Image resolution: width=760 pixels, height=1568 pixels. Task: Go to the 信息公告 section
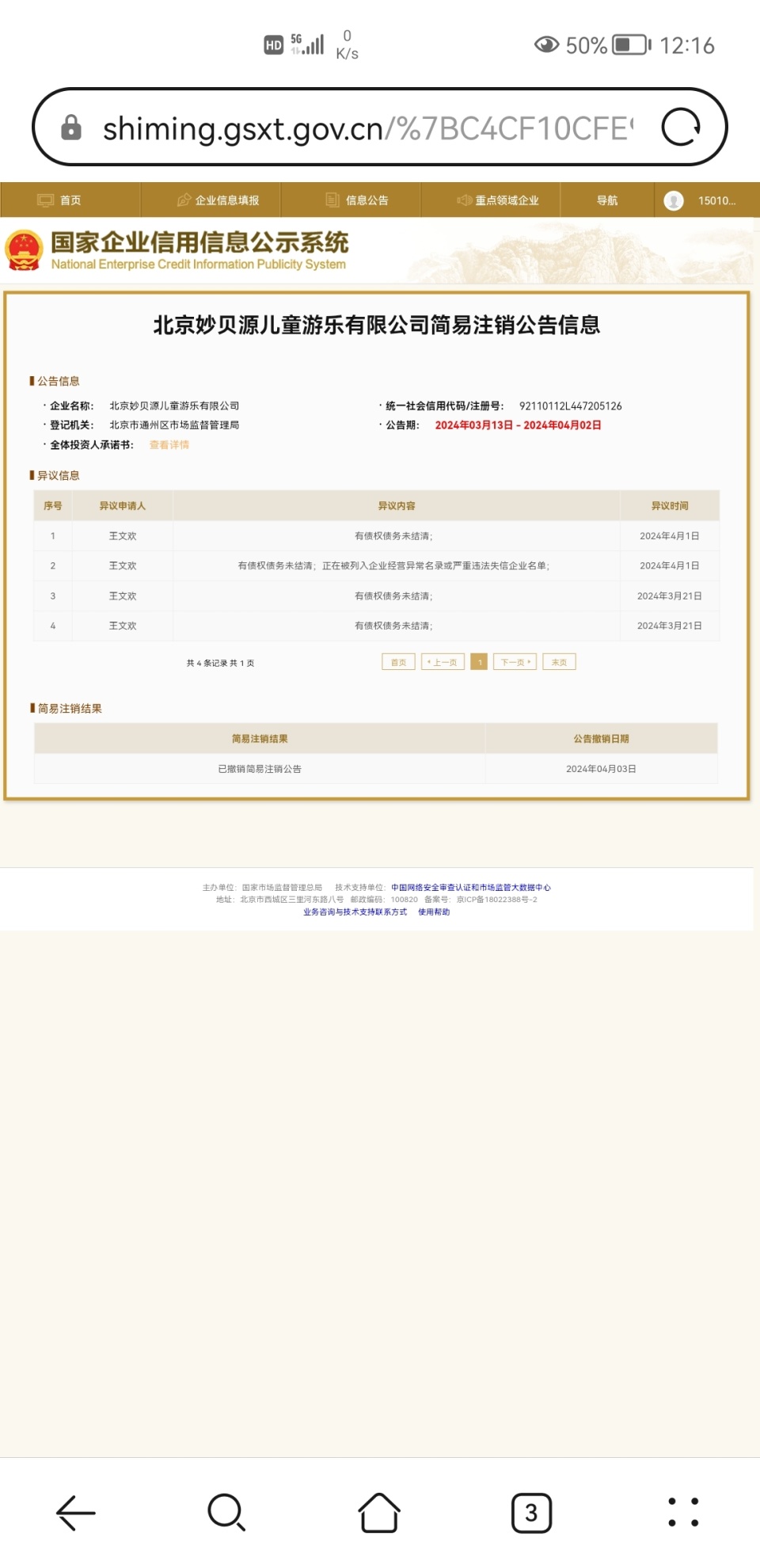pos(357,200)
